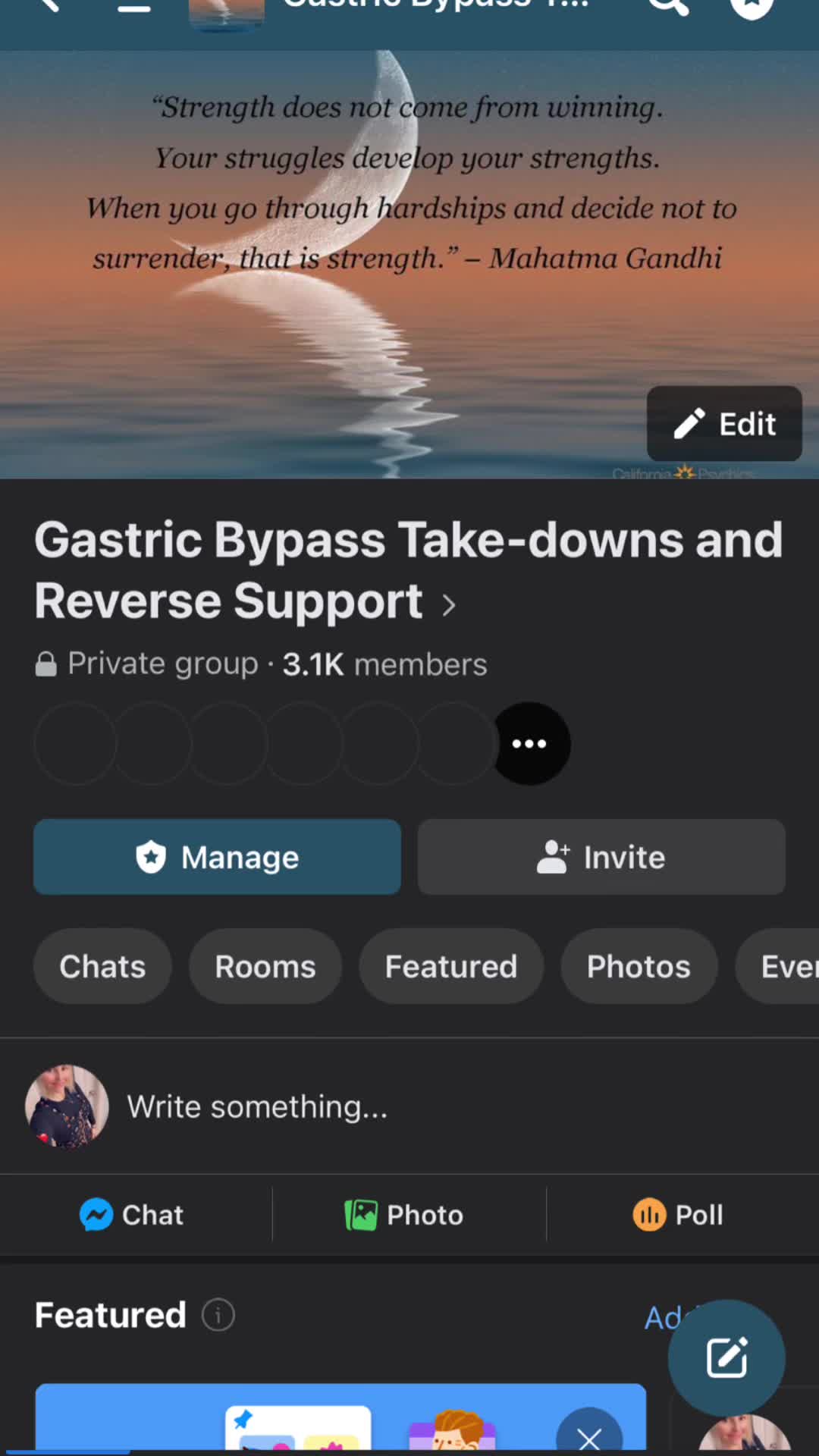Create a Poll in the group
Viewport: 819px width, 1456px height.
678,1215
